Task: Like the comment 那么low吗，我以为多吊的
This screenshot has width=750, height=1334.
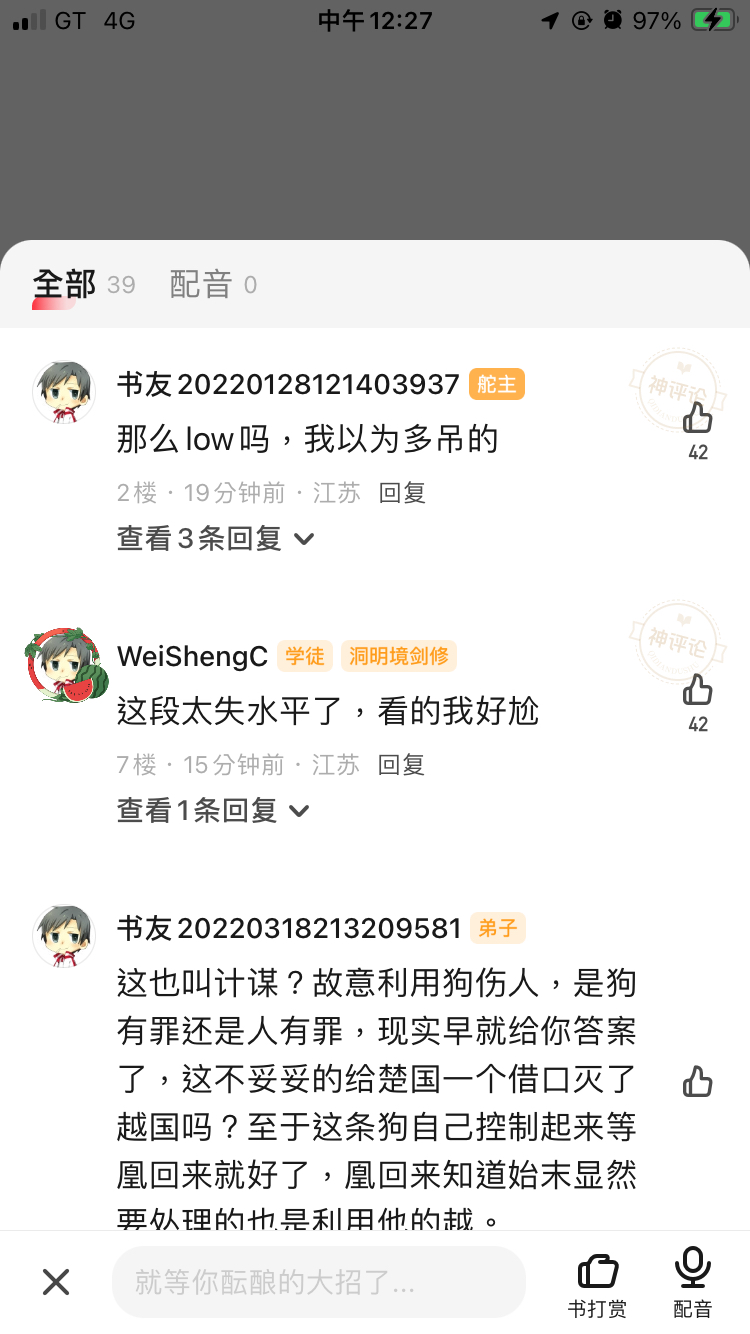Action: [x=697, y=419]
